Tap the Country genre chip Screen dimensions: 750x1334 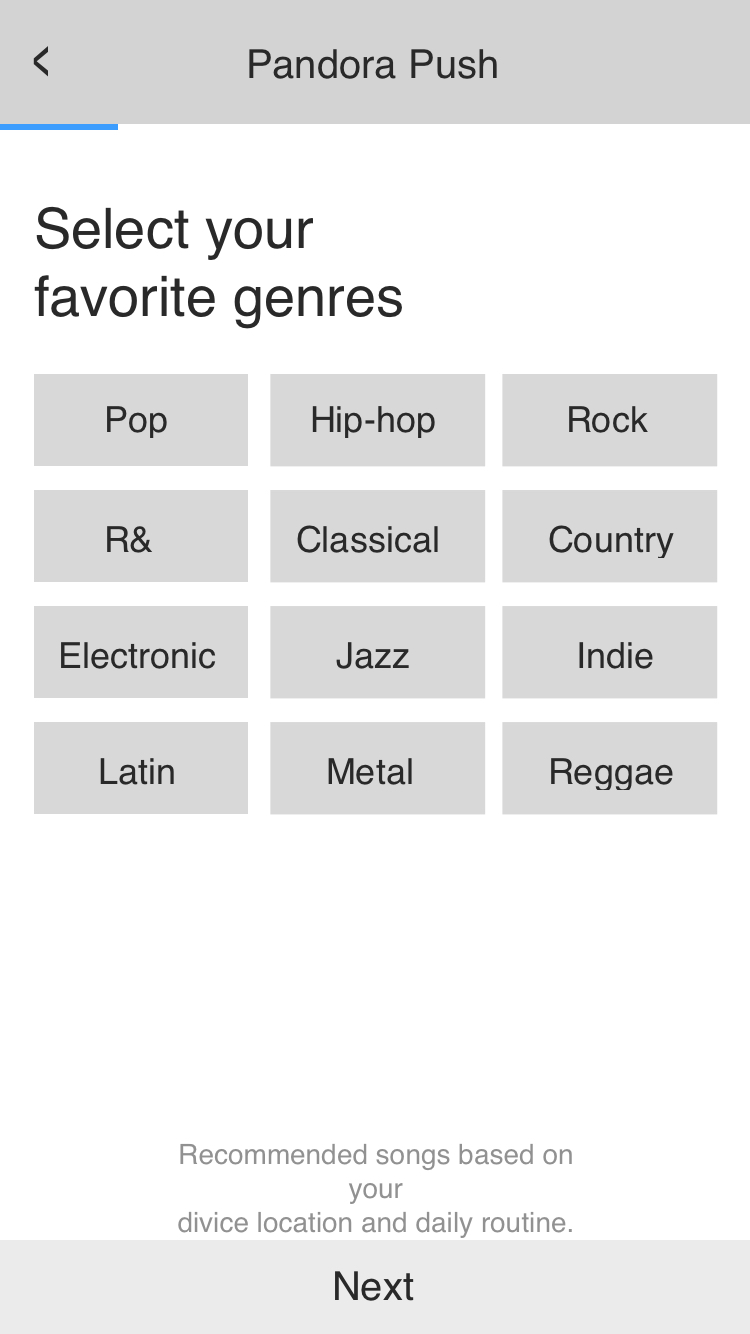point(609,536)
